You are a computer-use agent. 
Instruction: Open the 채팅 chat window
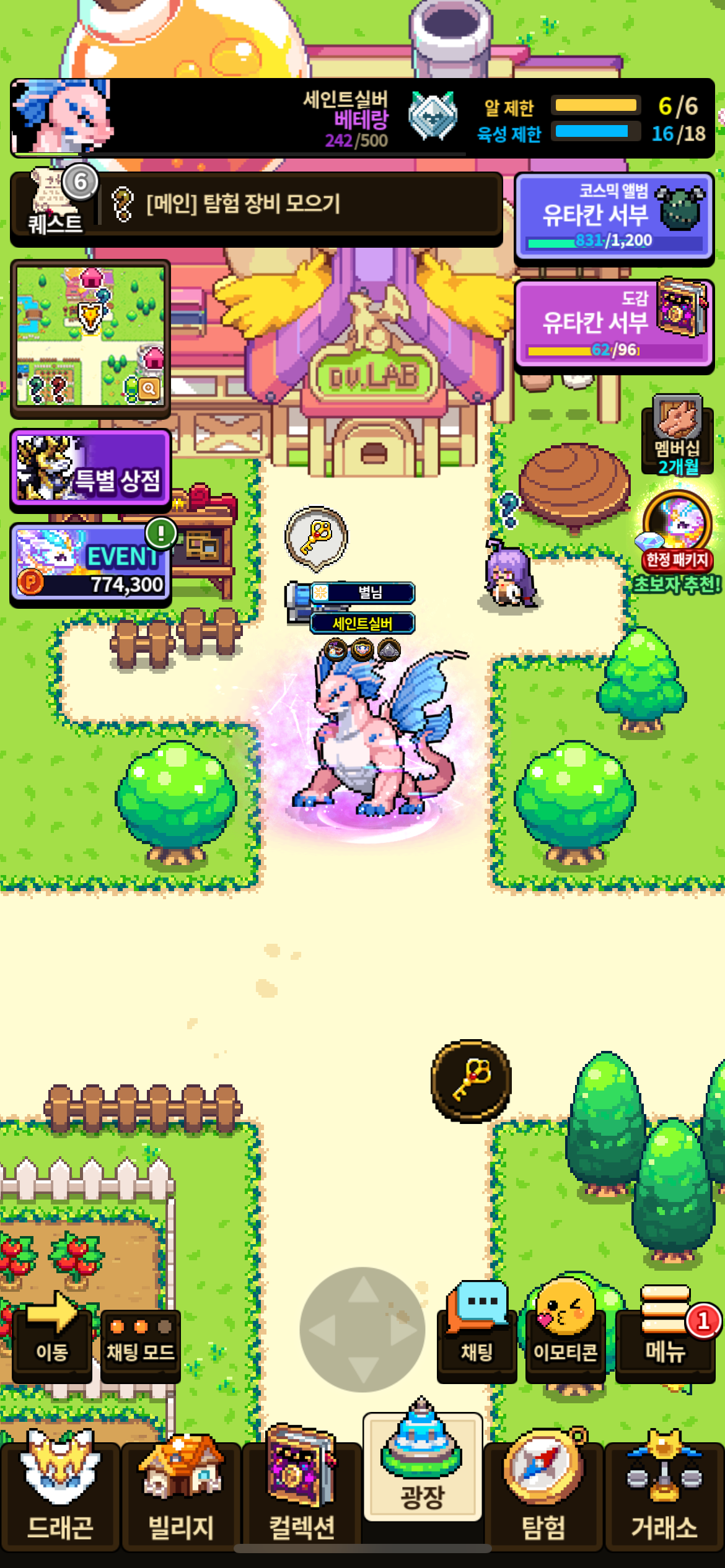pyautogui.click(x=477, y=1333)
